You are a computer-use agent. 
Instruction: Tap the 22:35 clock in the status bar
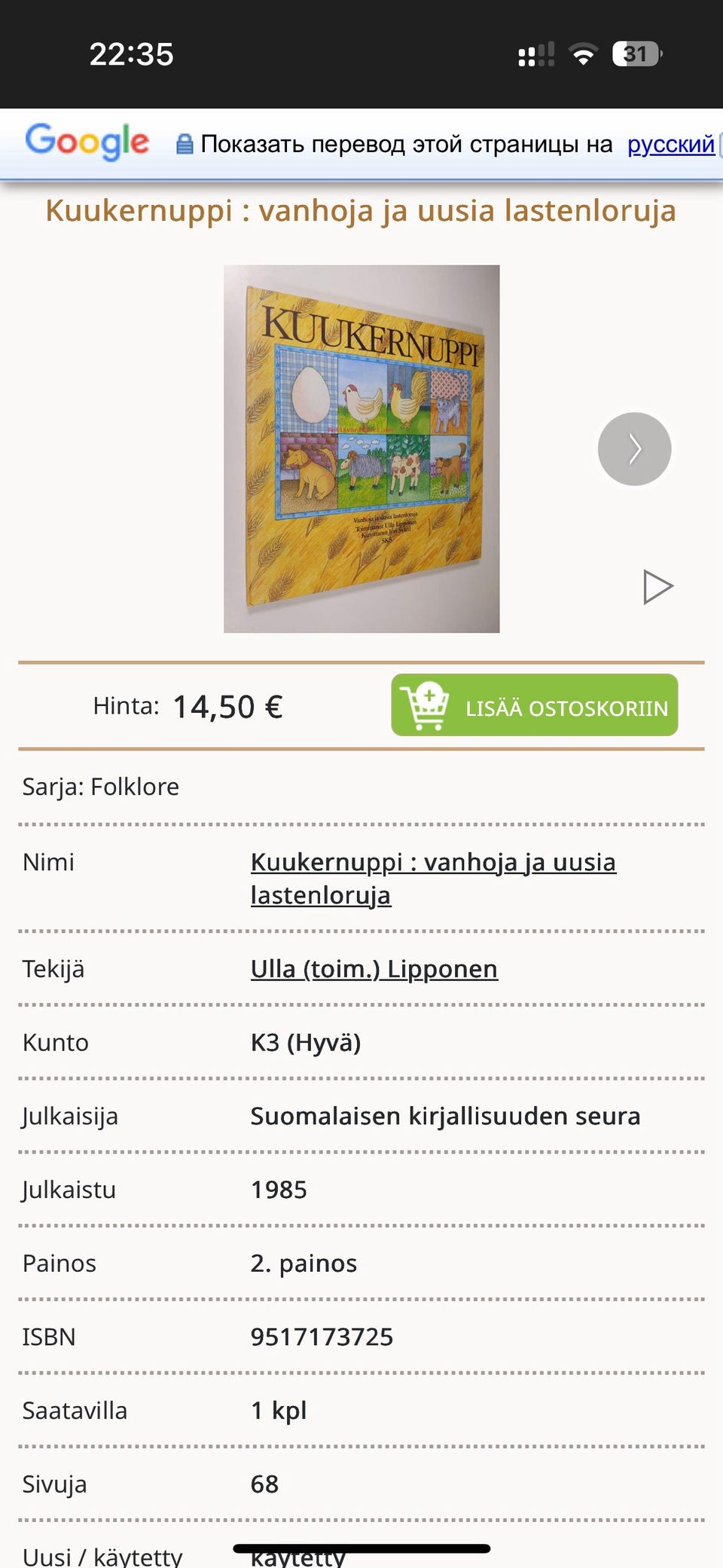coord(132,53)
